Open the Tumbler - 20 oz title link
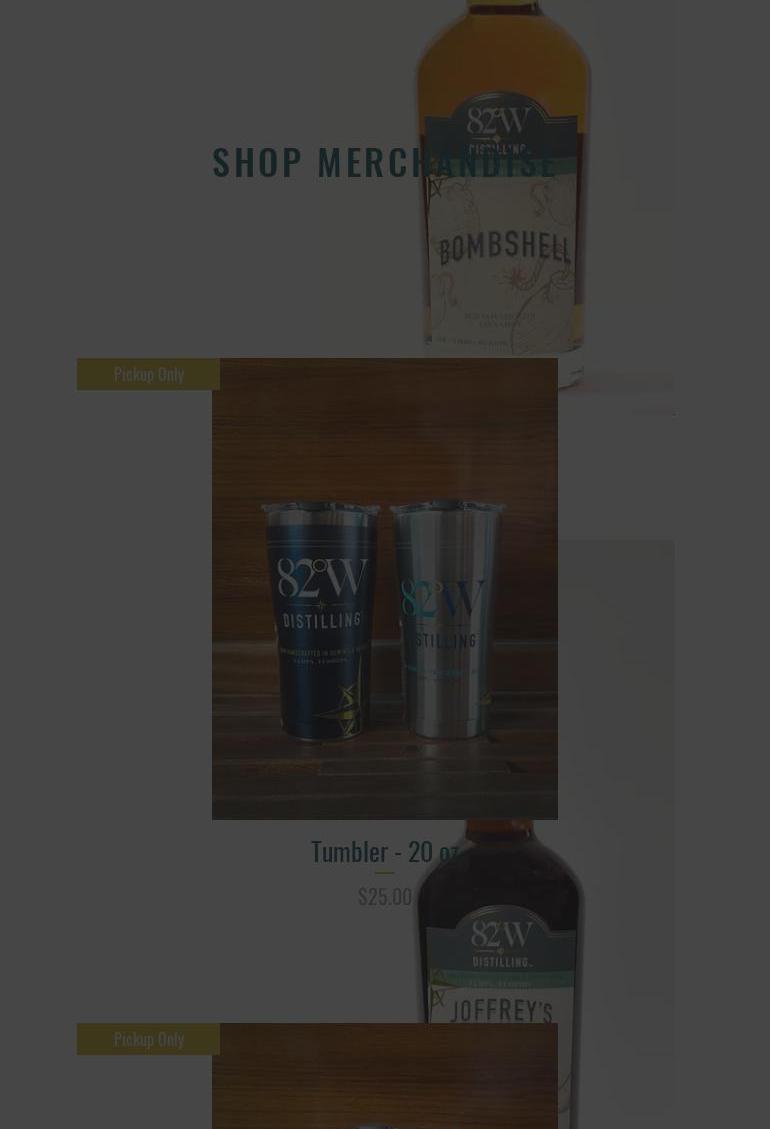The image size is (770, 1129). click(384, 851)
